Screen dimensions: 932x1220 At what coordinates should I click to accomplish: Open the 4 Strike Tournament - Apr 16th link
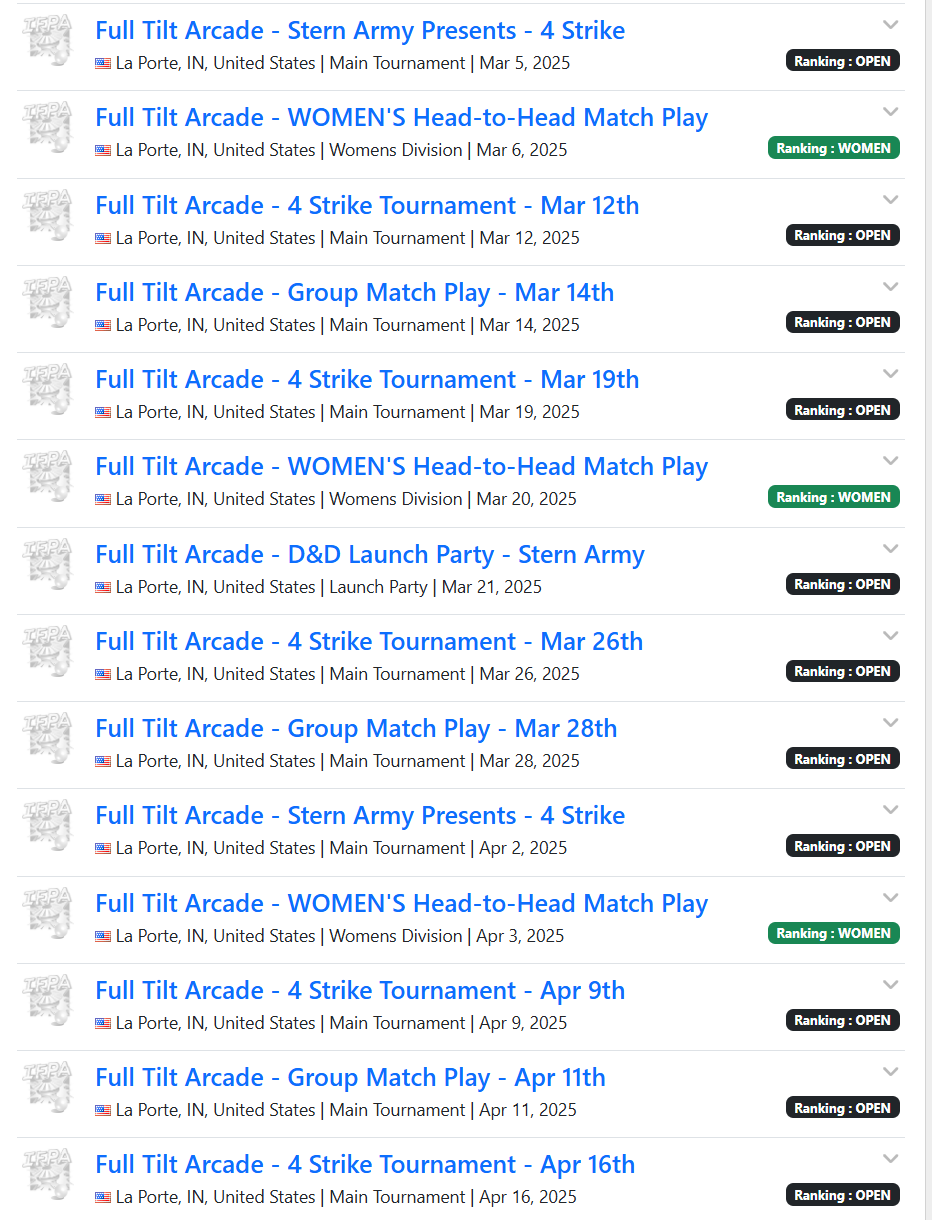point(365,1165)
